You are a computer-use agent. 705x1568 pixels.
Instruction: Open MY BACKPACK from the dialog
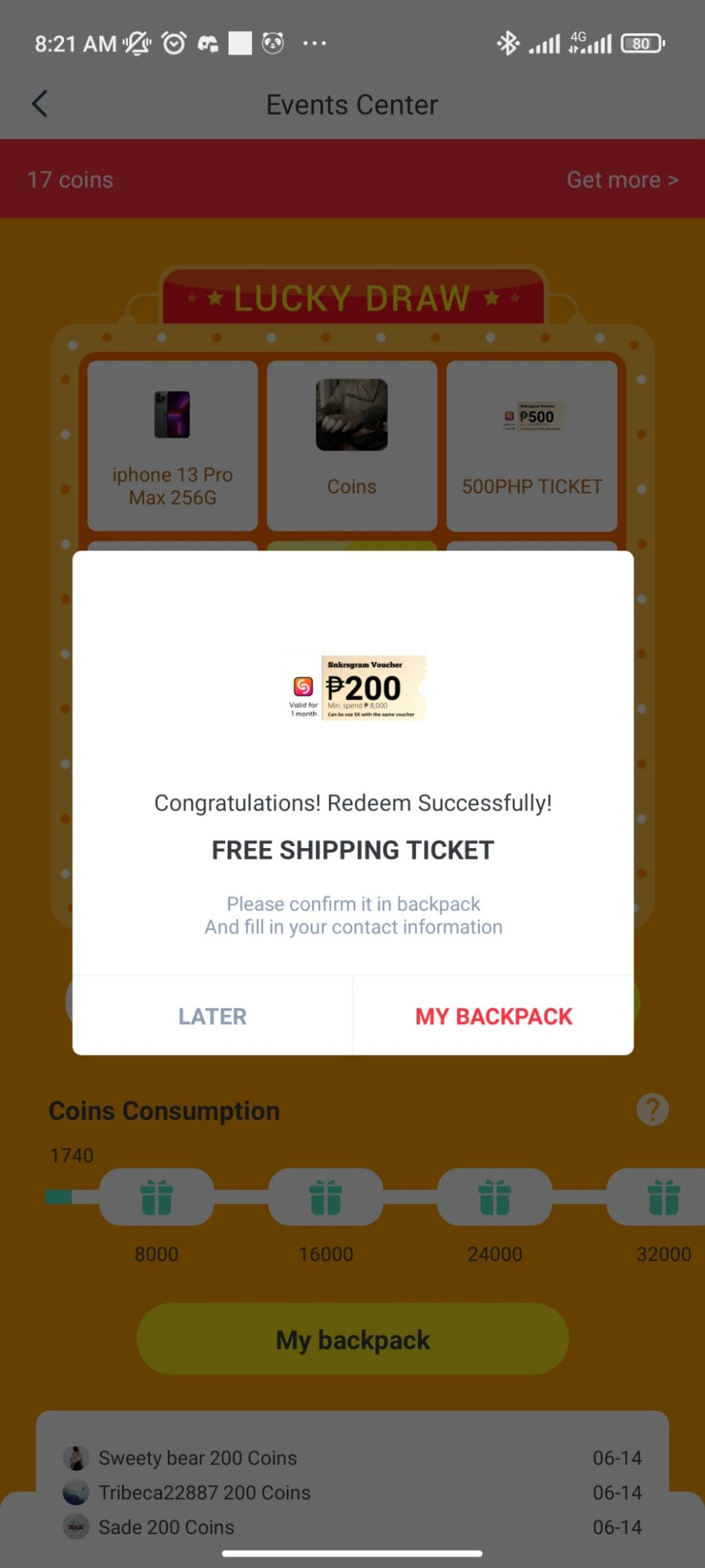tap(494, 1016)
